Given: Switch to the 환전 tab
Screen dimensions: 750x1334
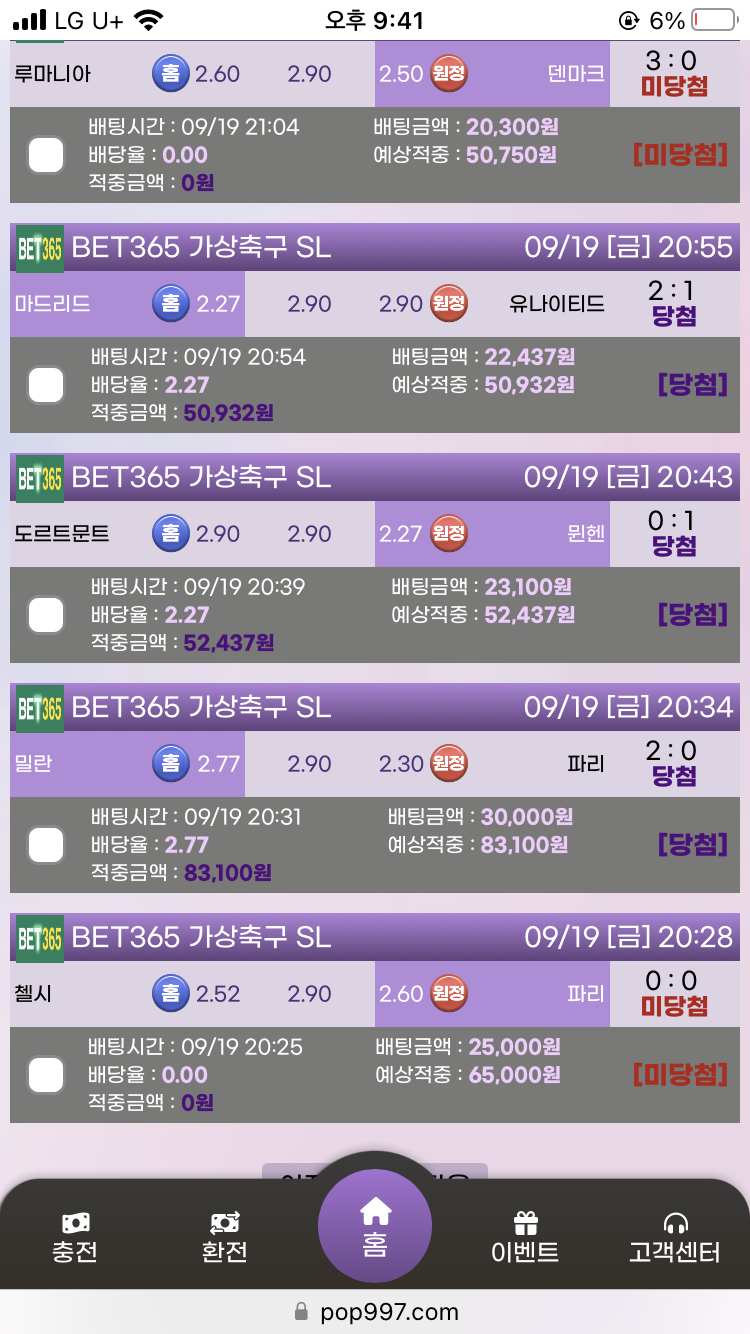Looking at the screenshot, I should click(224, 1237).
